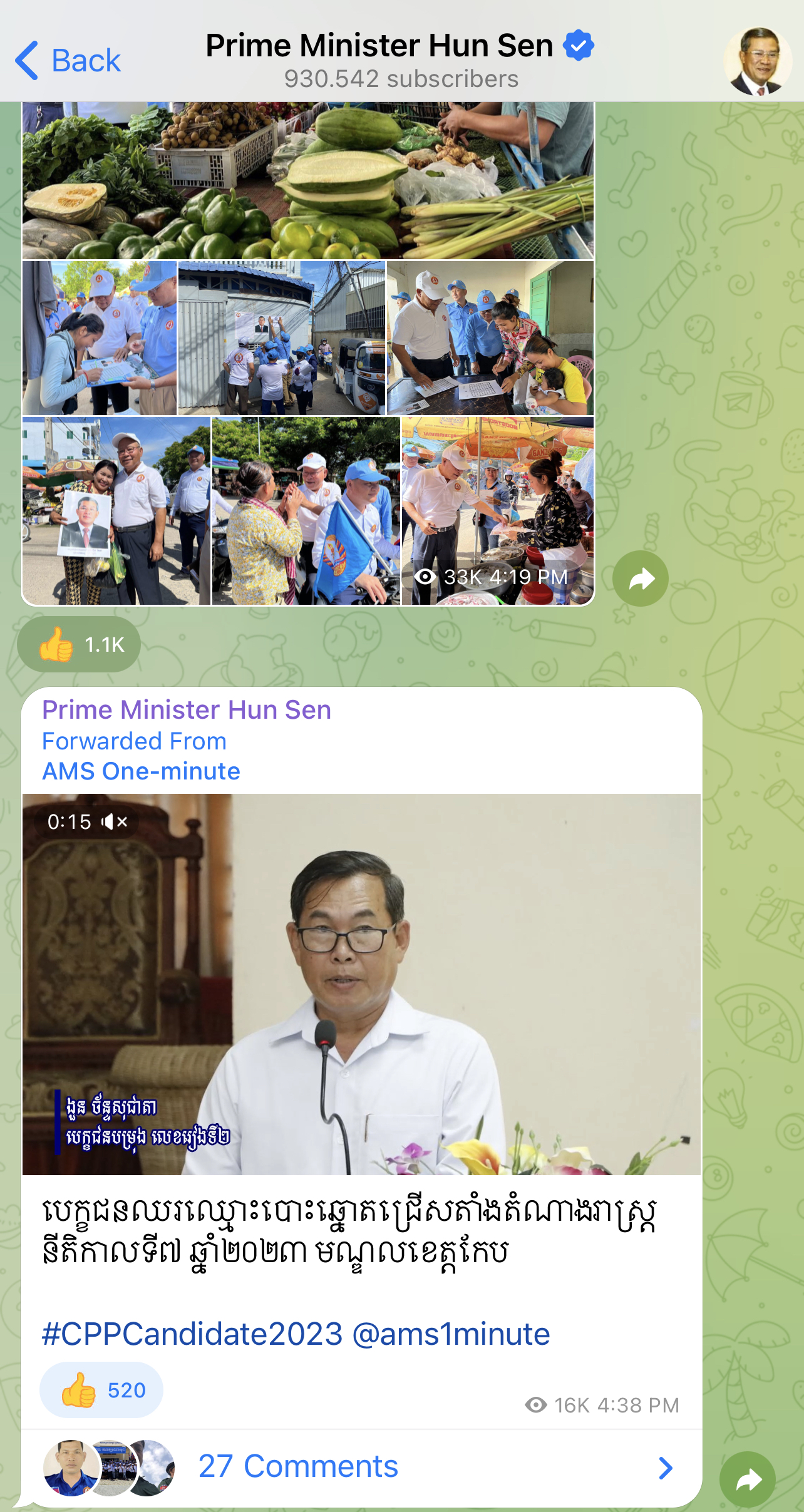Screen dimensions: 804x1512
Task: Play the 0:15 forwarded video
Action: 361,984
